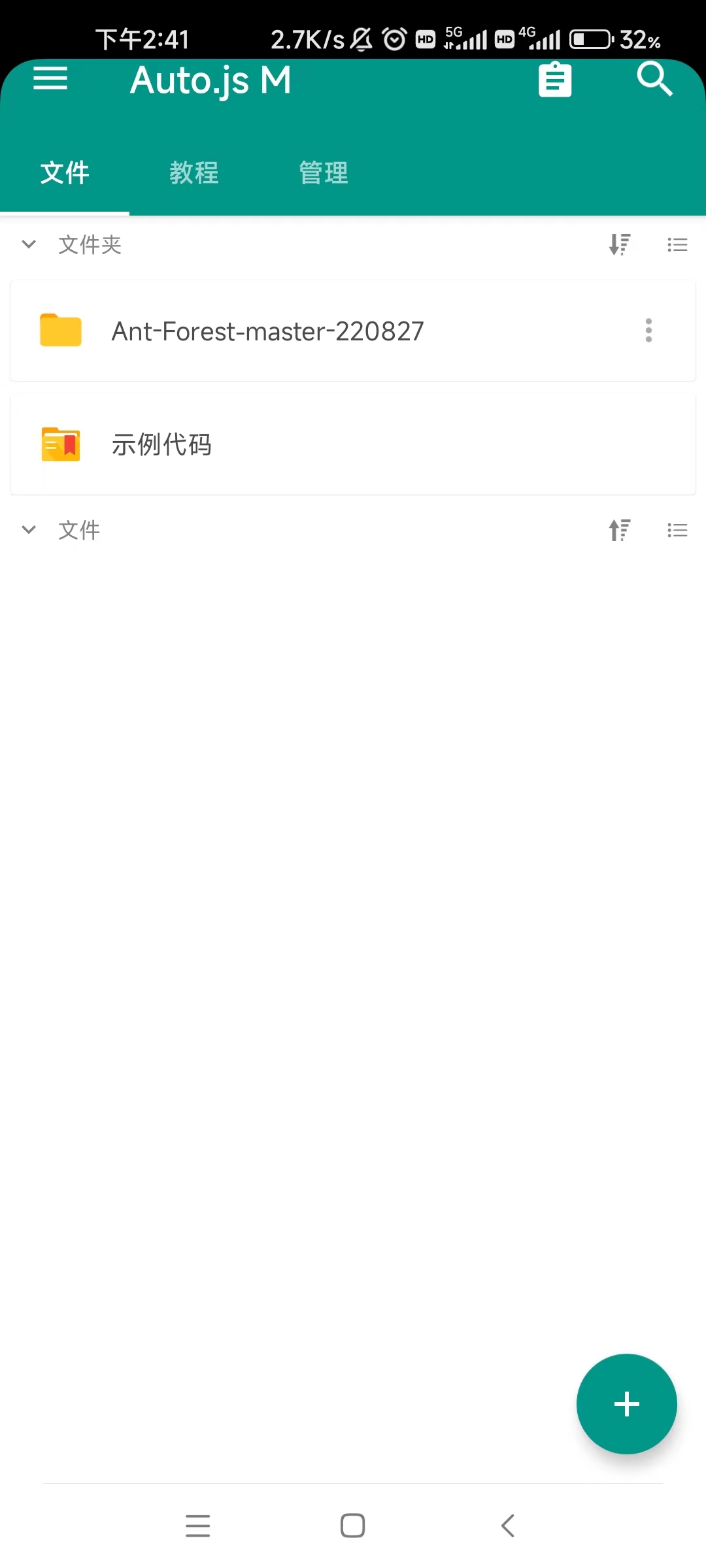The image size is (706, 1568).
Task: Collapse the 文件夹 section
Action: click(29, 244)
